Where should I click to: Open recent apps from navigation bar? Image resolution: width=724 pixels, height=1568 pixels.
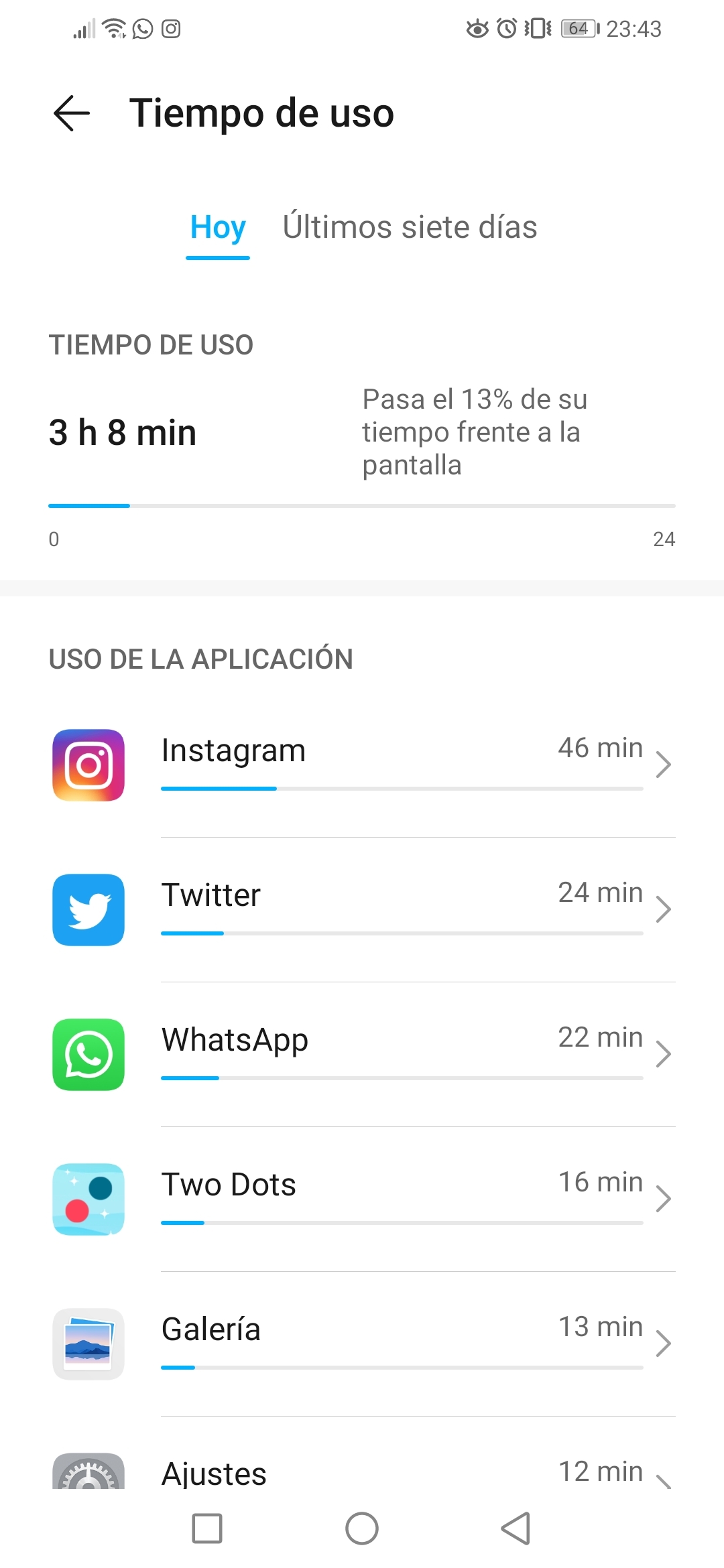coord(207,1528)
